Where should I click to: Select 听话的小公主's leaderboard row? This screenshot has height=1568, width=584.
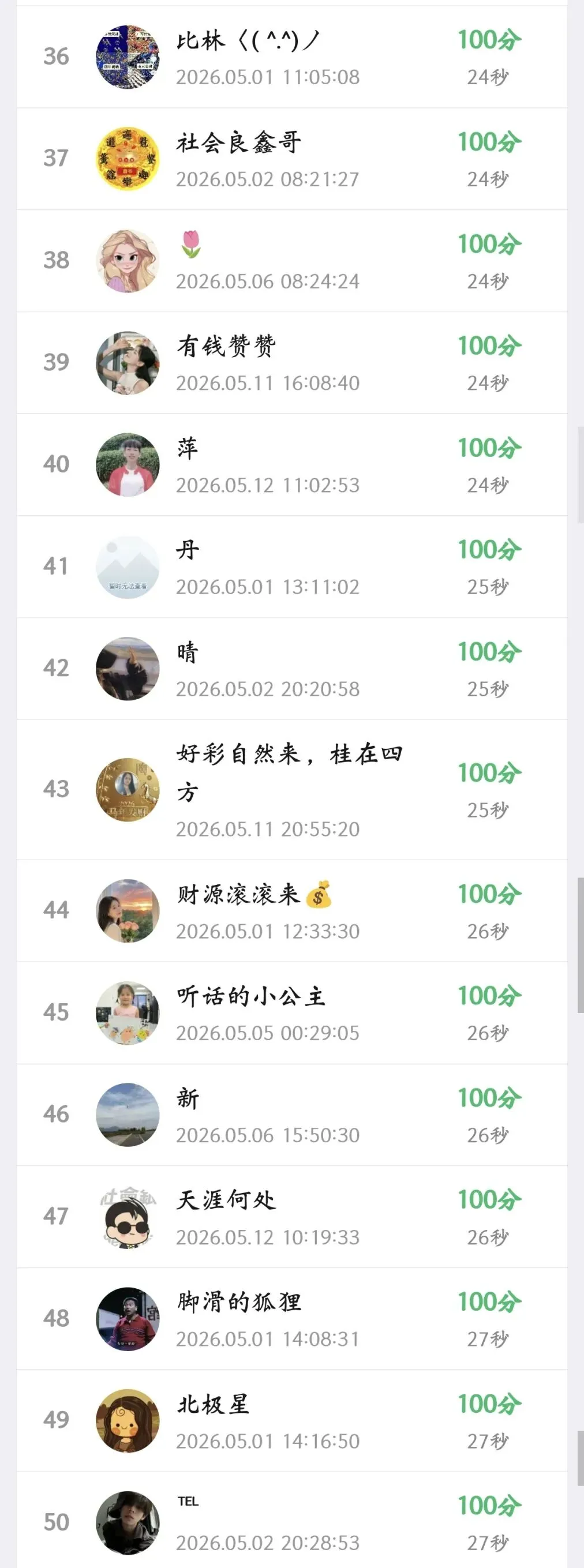coord(291,1014)
